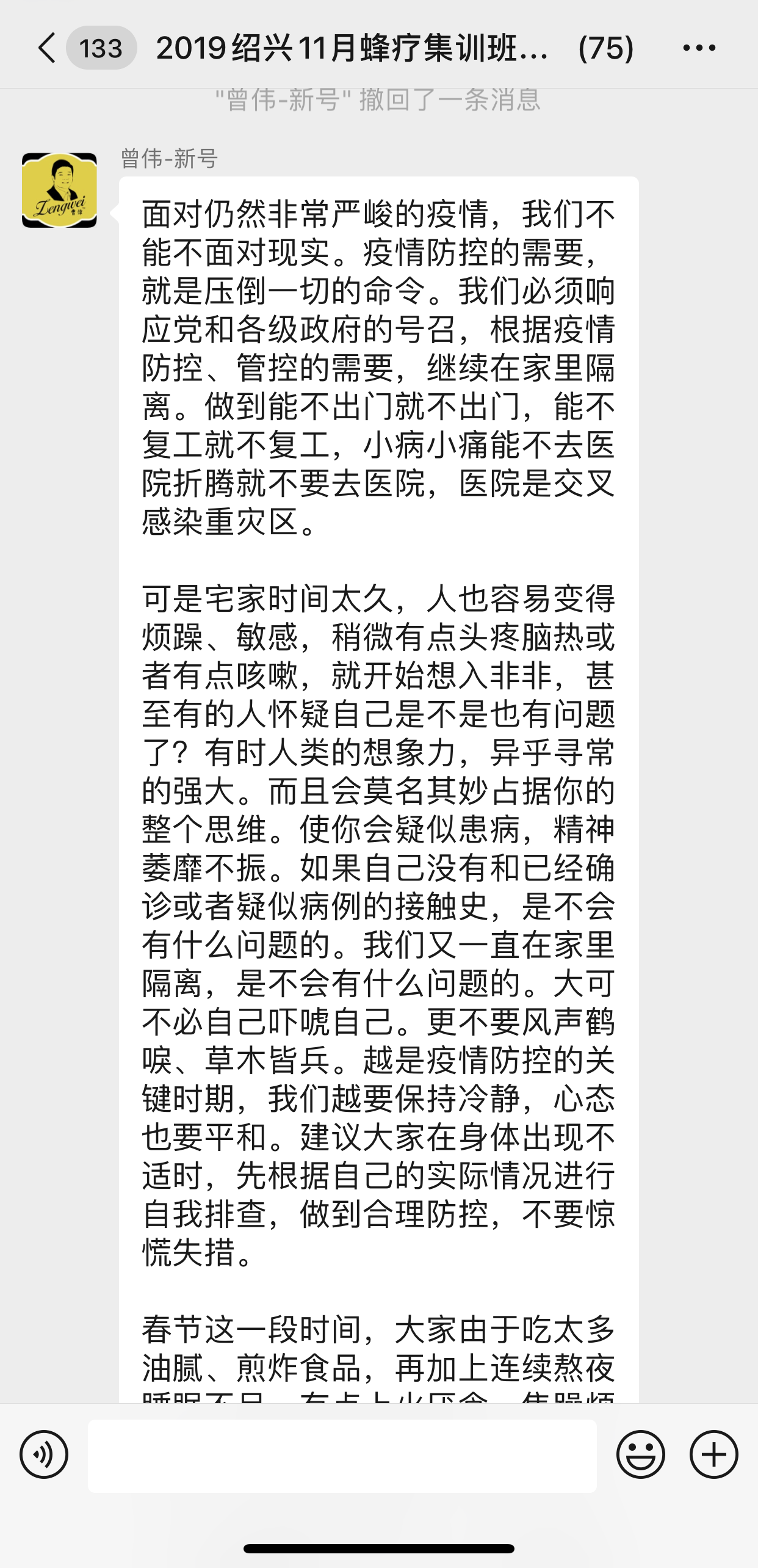Screen dimensions: 758x1568
Task: Open 曾伟-新号's profile avatar
Action: pos(59,191)
